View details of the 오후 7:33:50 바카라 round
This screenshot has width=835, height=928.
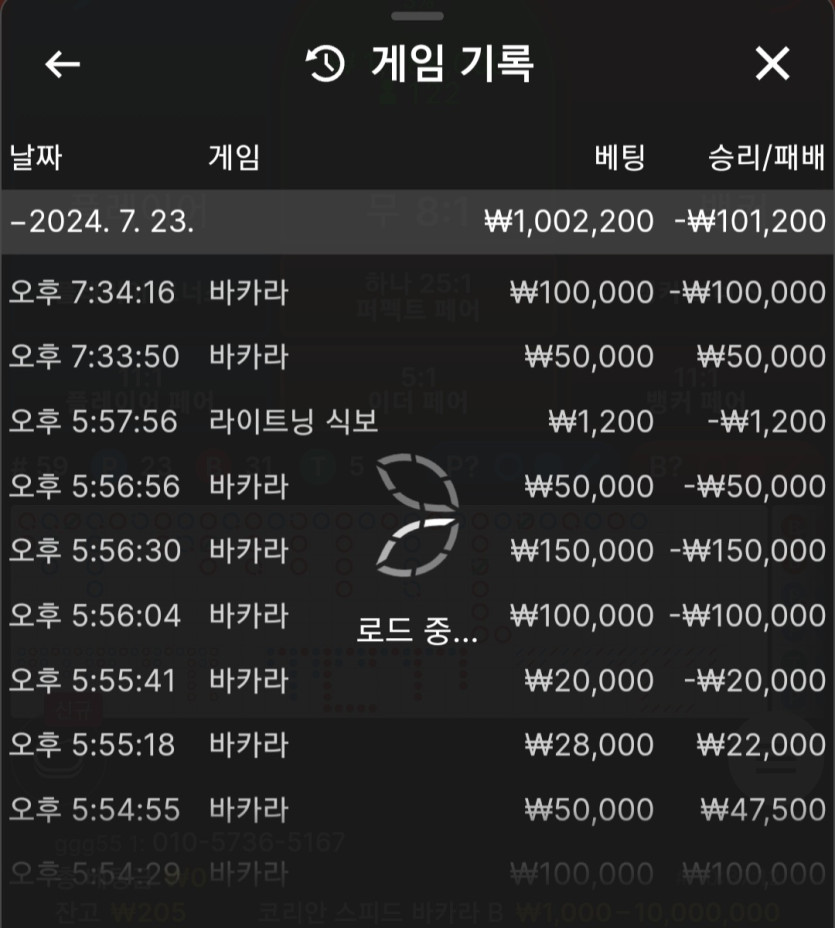click(x=417, y=357)
